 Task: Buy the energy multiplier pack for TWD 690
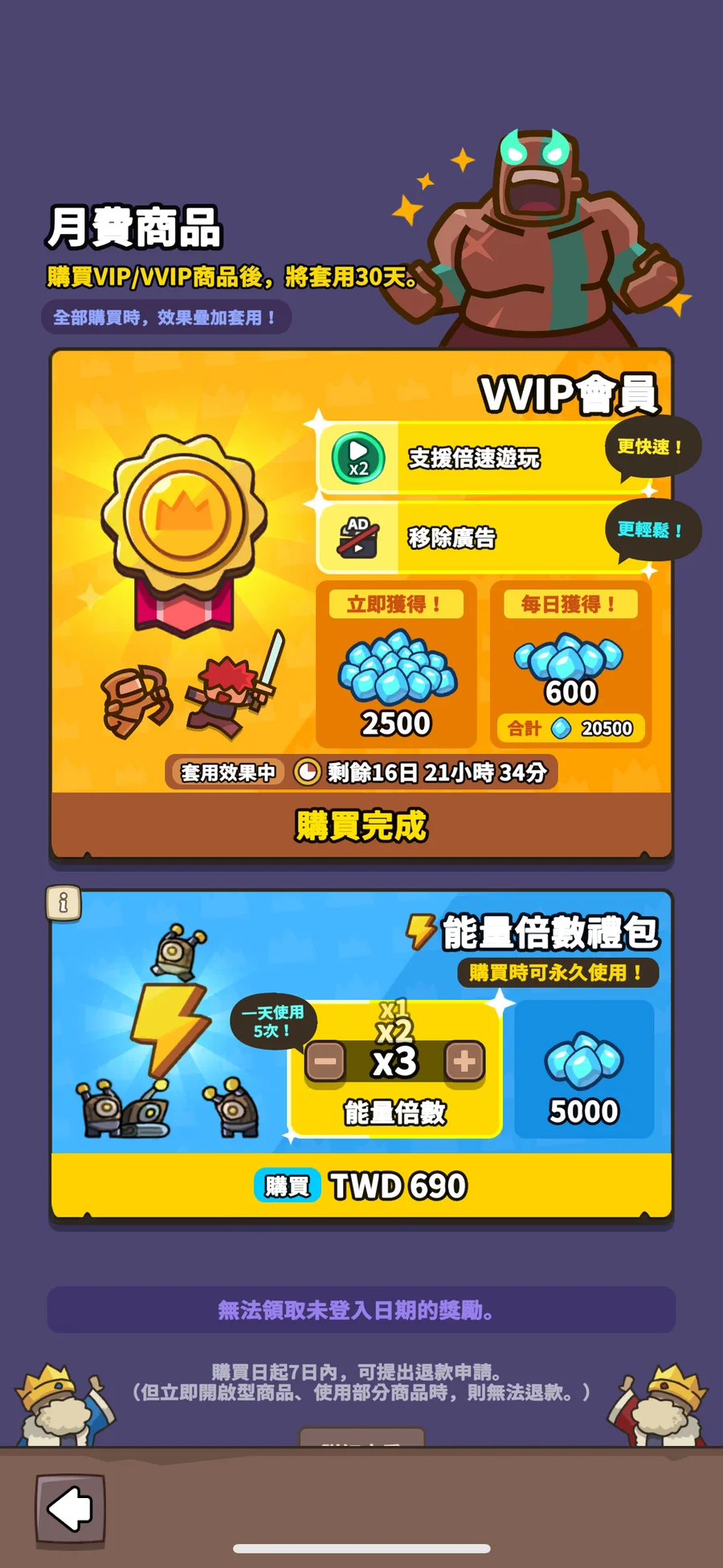click(x=361, y=1185)
